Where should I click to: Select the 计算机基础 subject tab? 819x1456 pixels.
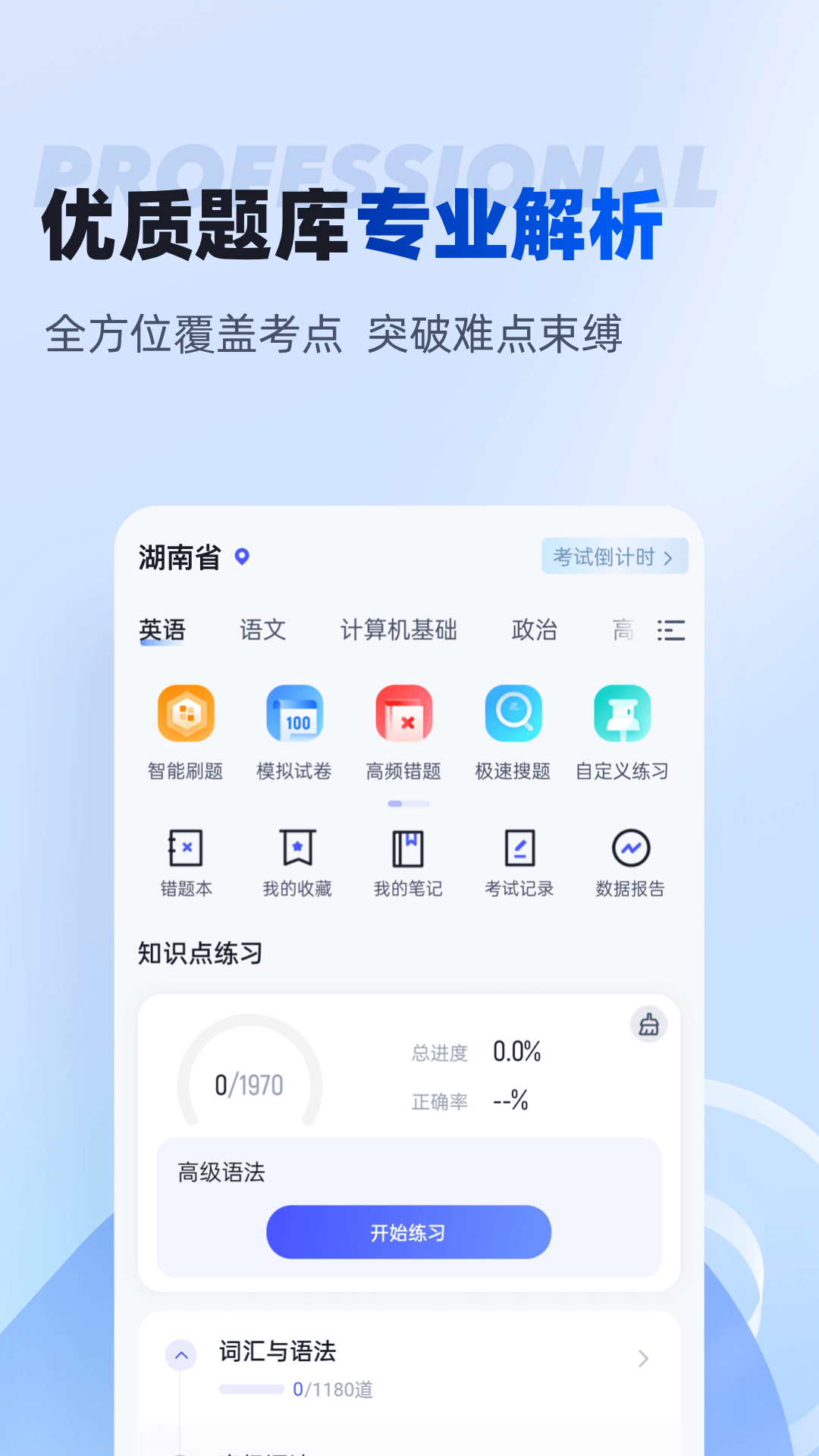400,630
